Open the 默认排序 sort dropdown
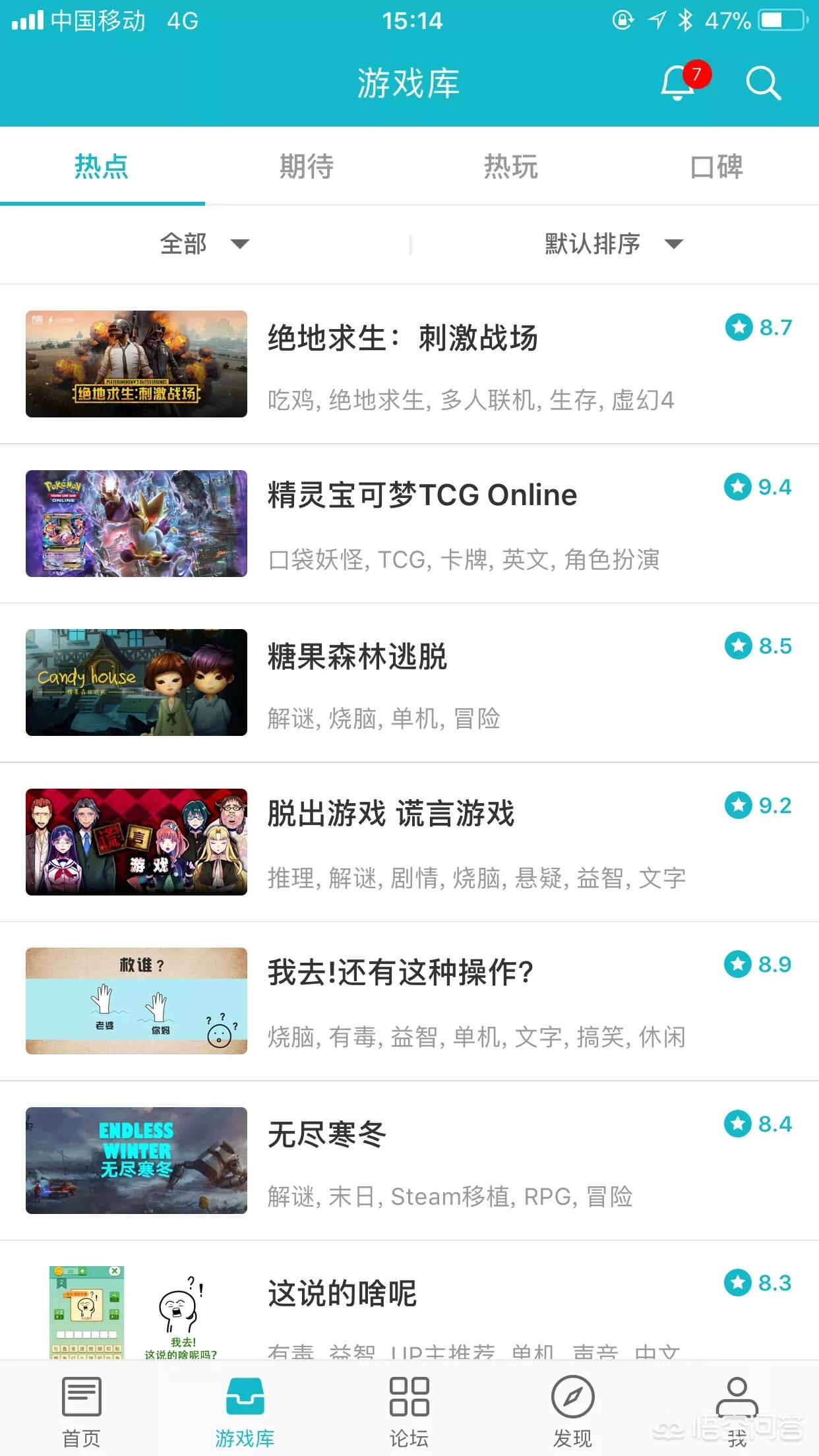 (613, 244)
